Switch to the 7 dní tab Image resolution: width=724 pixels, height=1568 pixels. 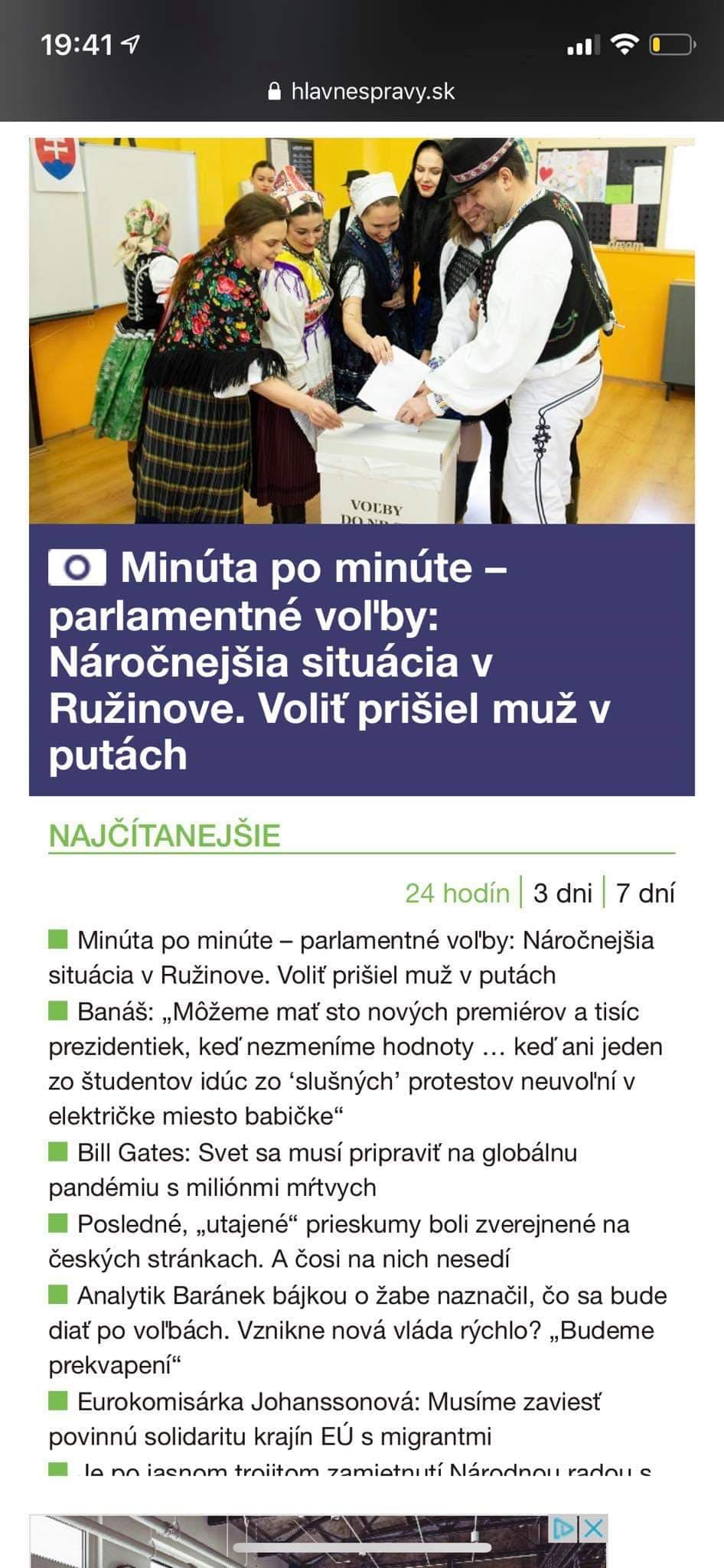pyautogui.click(x=645, y=893)
